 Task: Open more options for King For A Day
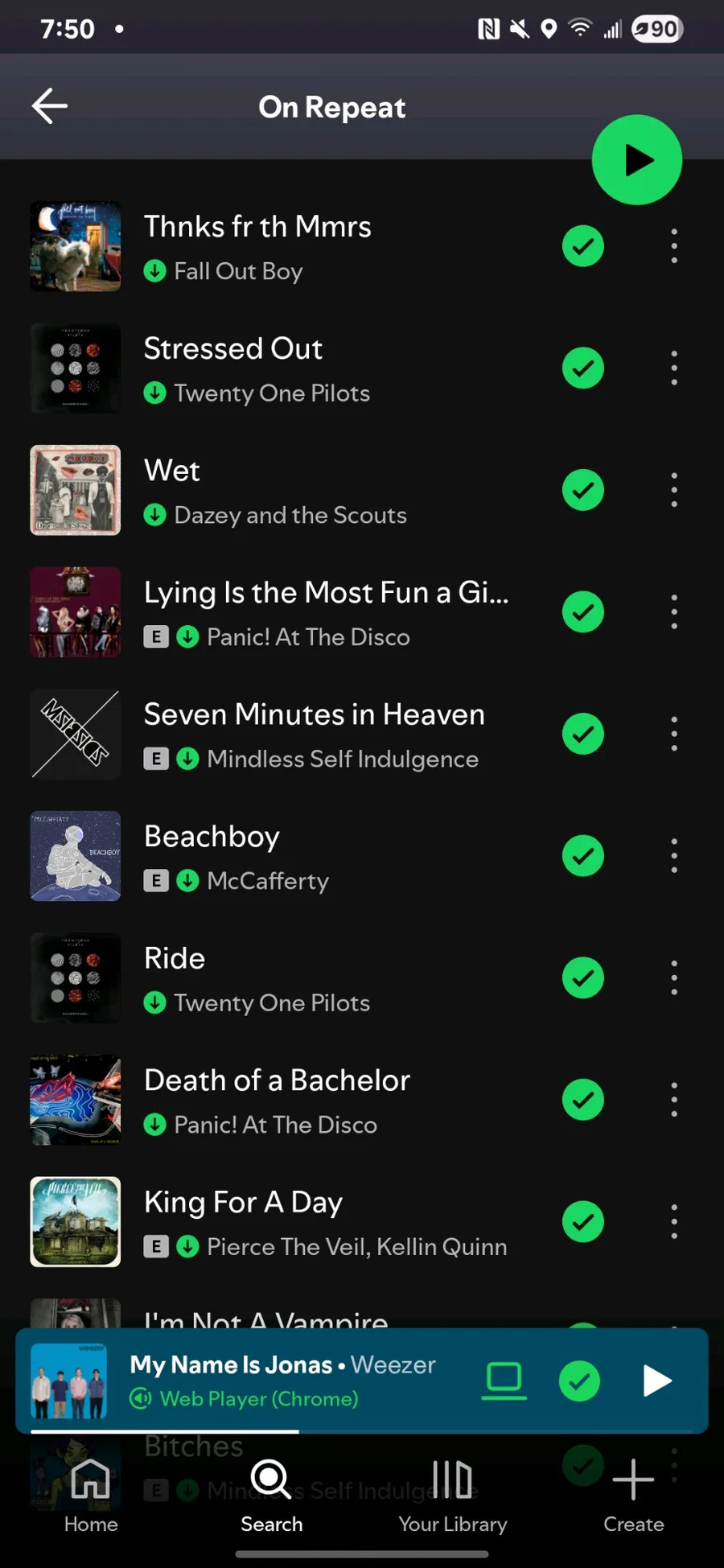tap(674, 1222)
